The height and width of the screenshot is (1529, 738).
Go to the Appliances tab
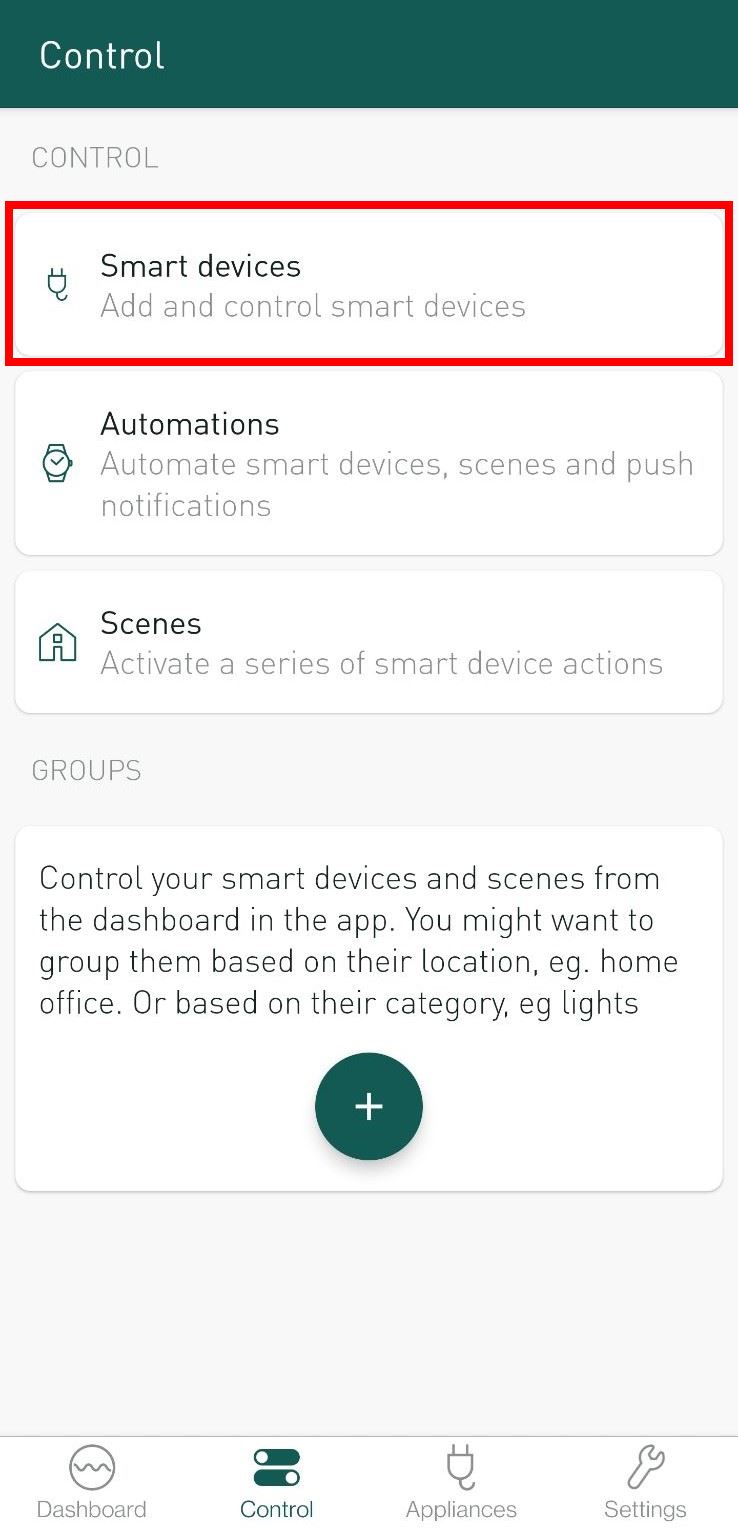(461, 1483)
